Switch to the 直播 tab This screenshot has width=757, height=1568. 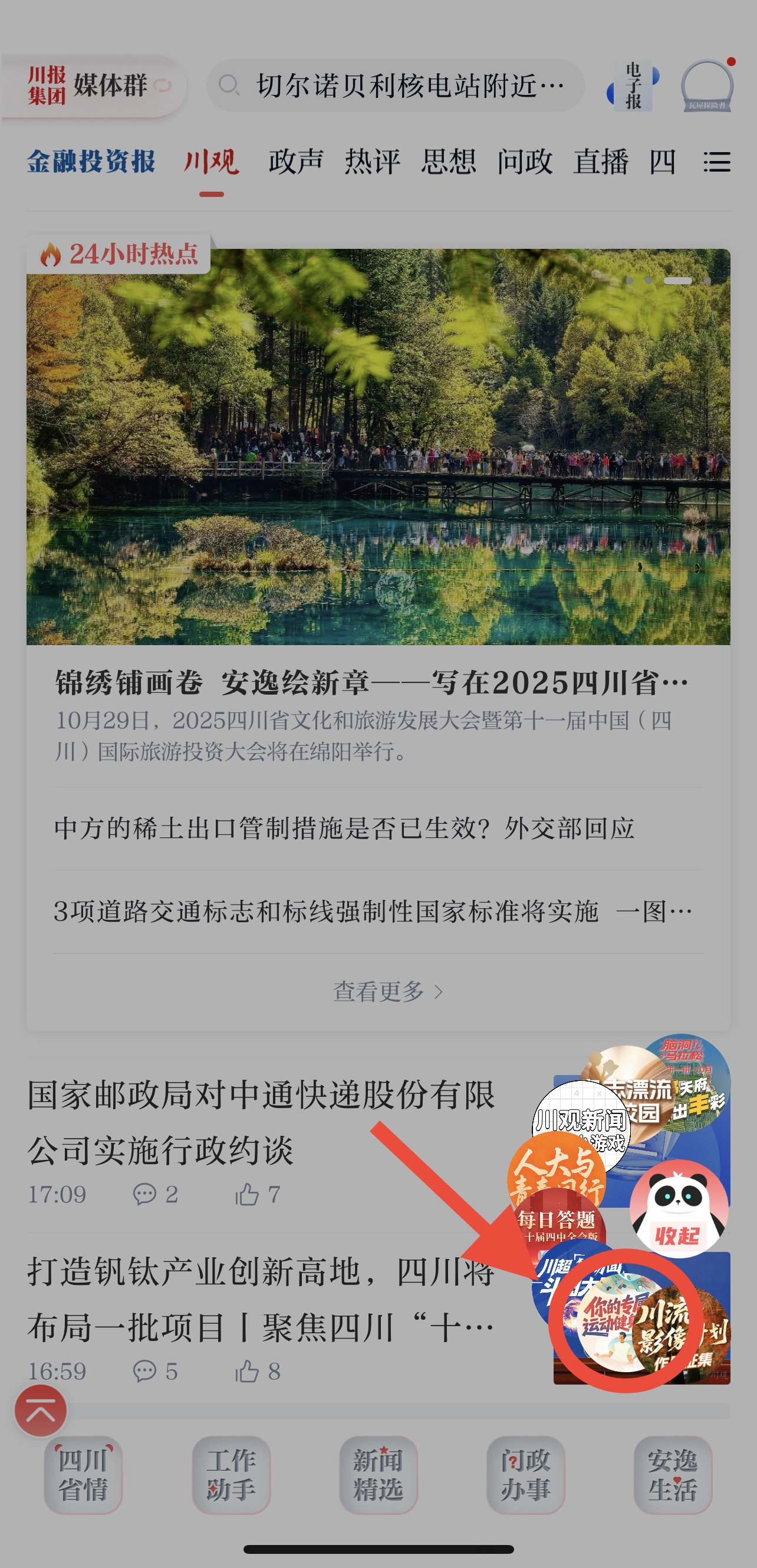(x=601, y=162)
